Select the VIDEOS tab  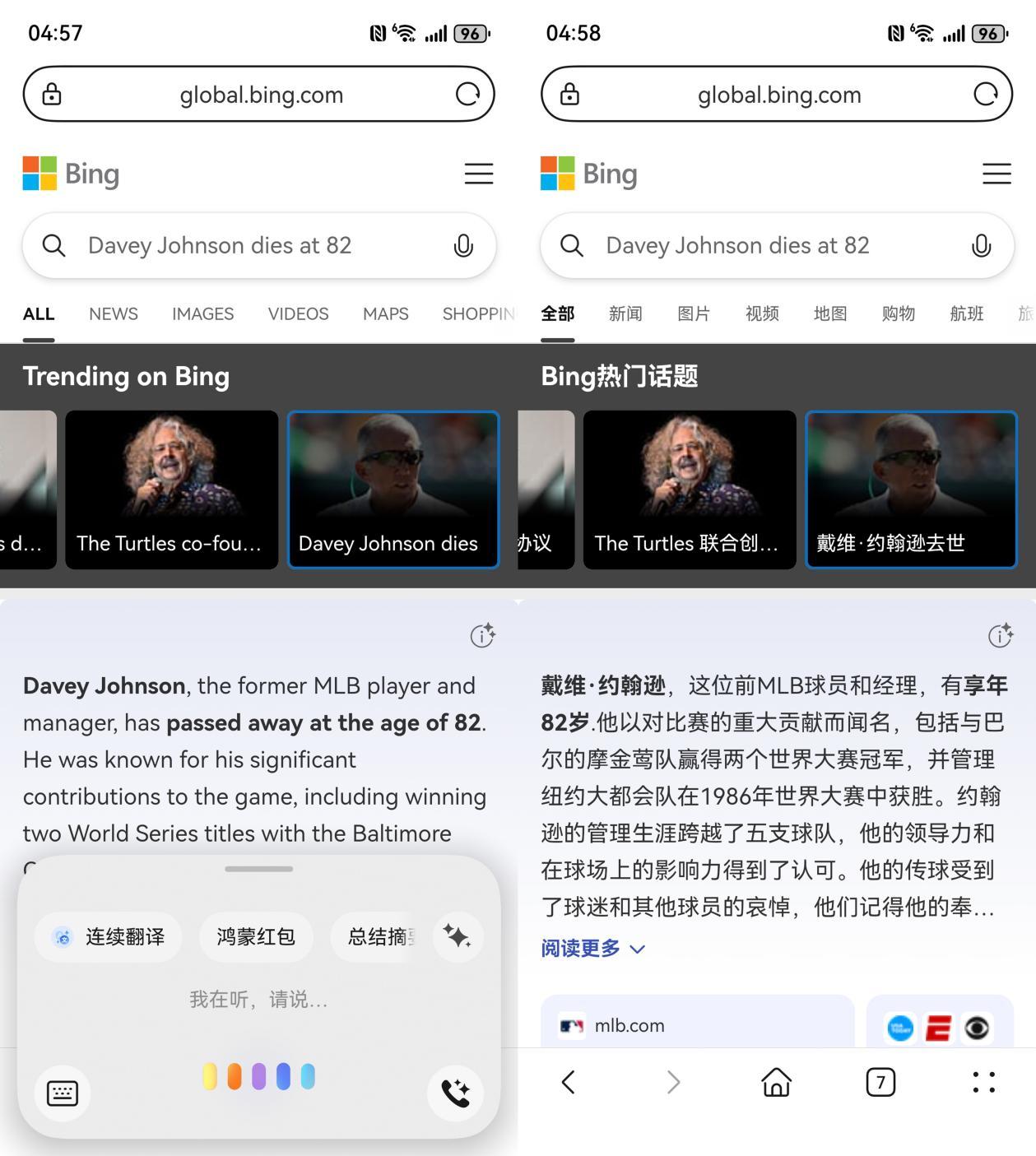tap(298, 313)
